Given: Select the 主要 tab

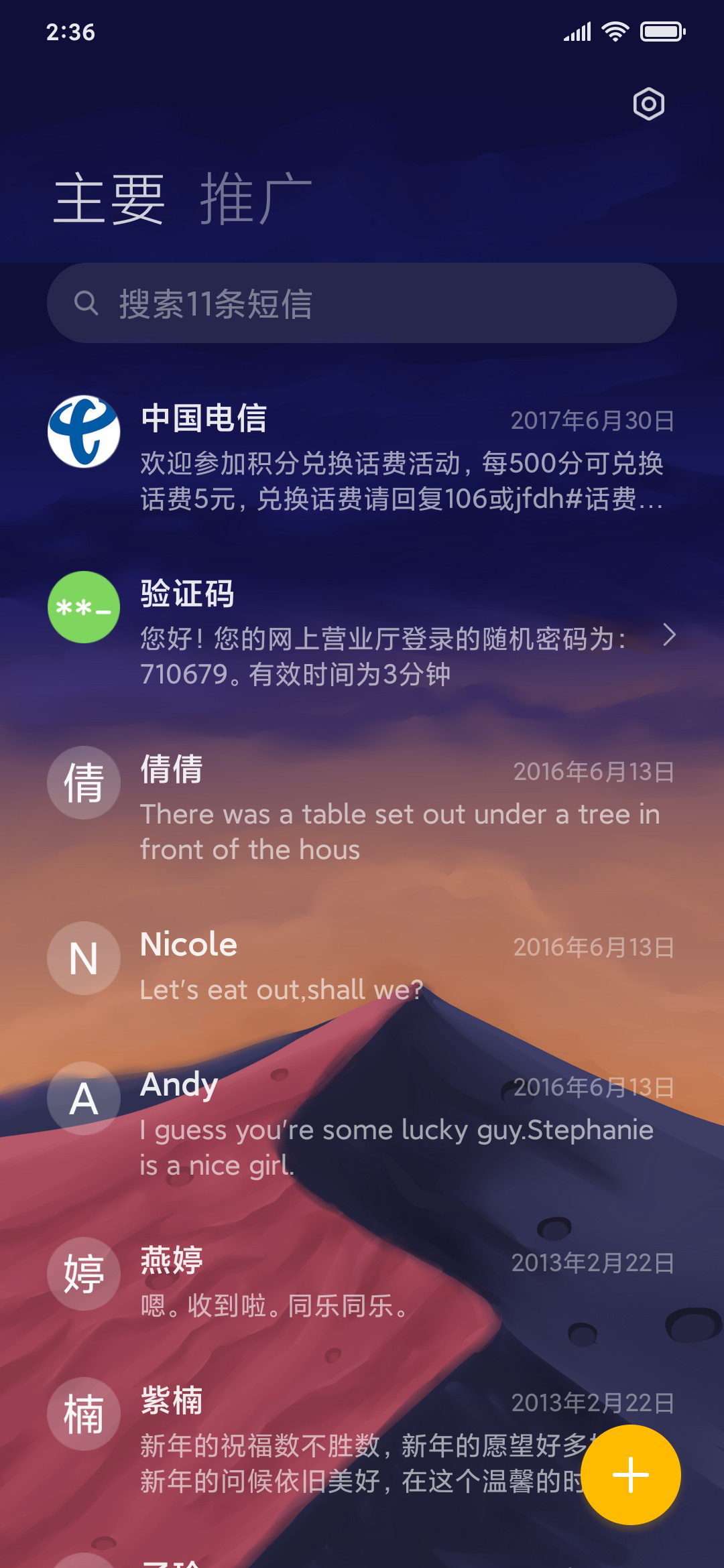Looking at the screenshot, I should pos(109,199).
